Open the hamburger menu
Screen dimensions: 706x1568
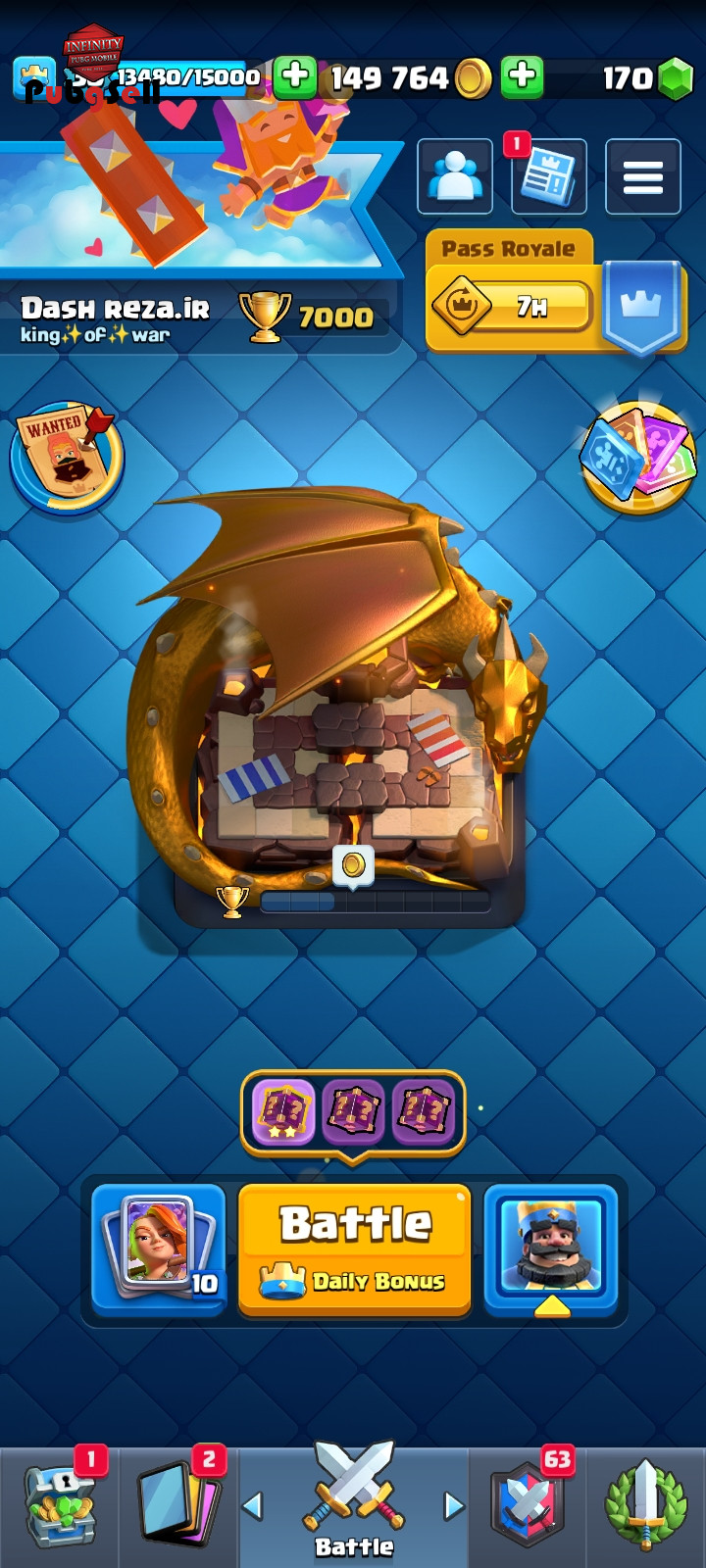click(643, 176)
